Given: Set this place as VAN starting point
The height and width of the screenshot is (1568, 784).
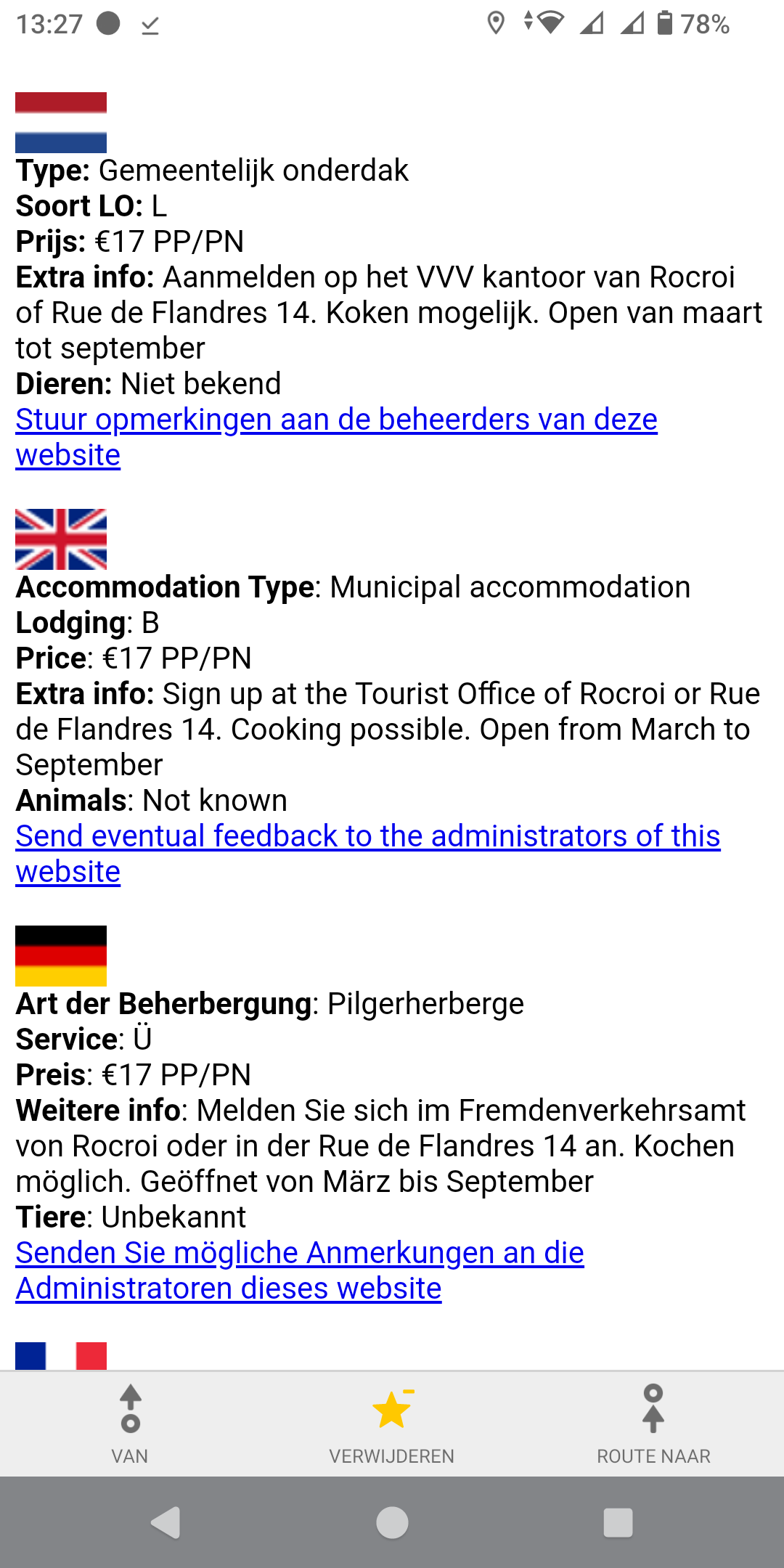Looking at the screenshot, I should [130, 1424].
